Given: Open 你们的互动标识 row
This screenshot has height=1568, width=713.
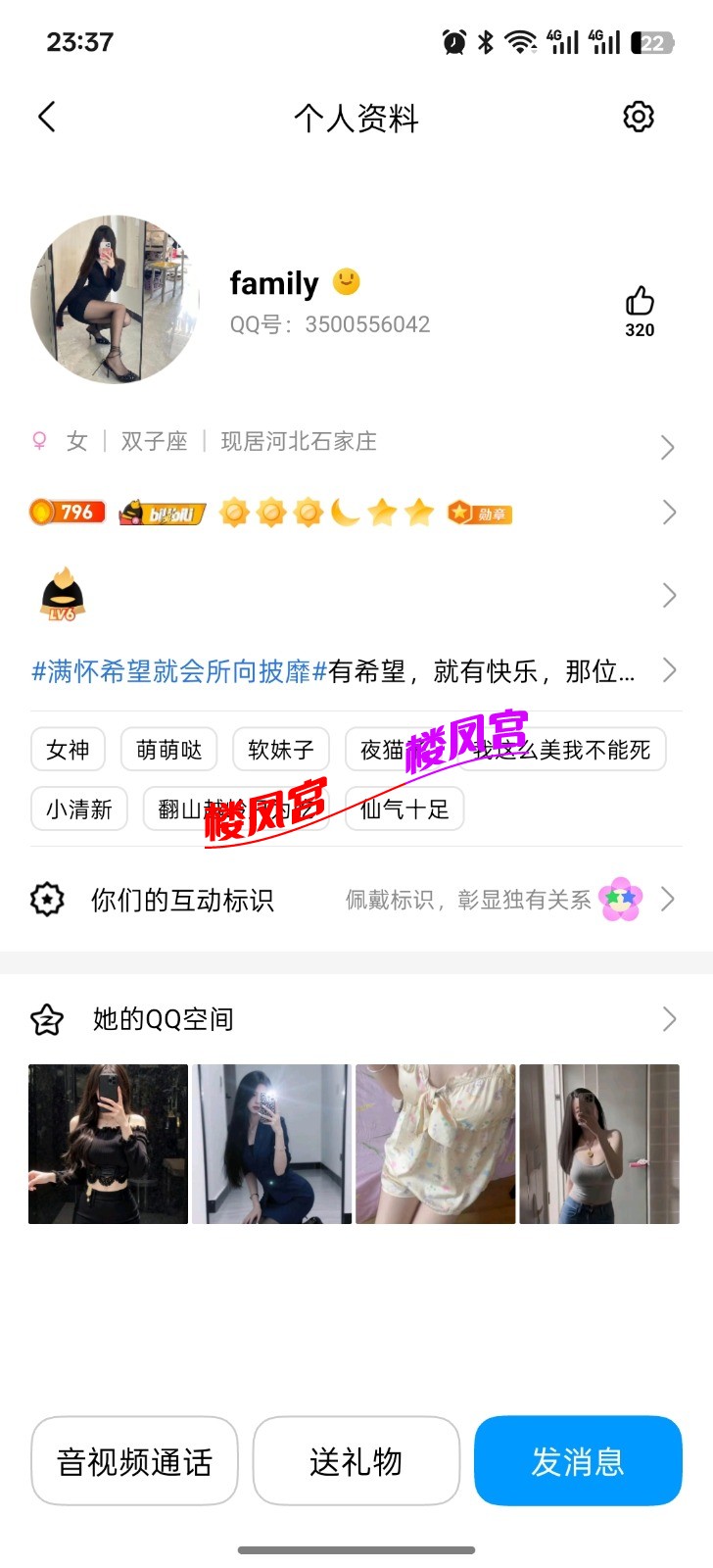Looking at the screenshot, I should (353, 900).
